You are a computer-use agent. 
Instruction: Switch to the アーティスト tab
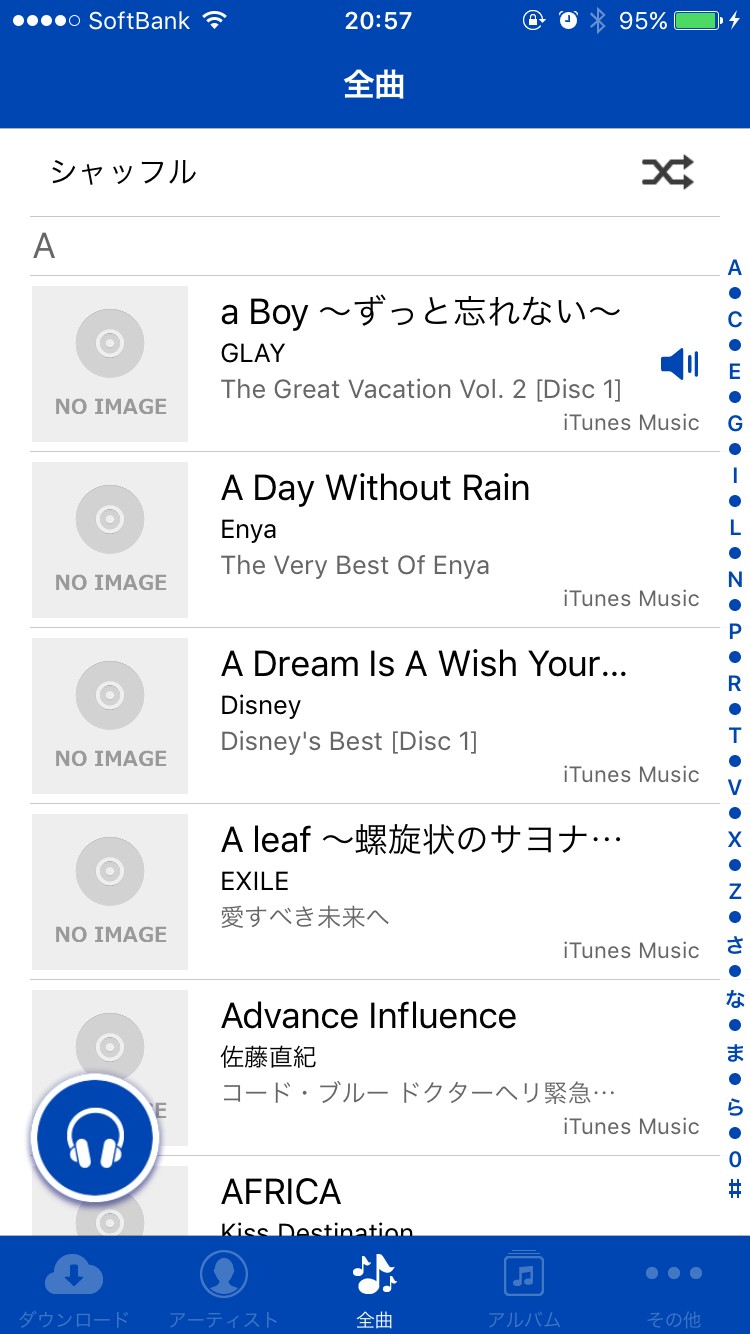click(x=223, y=1290)
